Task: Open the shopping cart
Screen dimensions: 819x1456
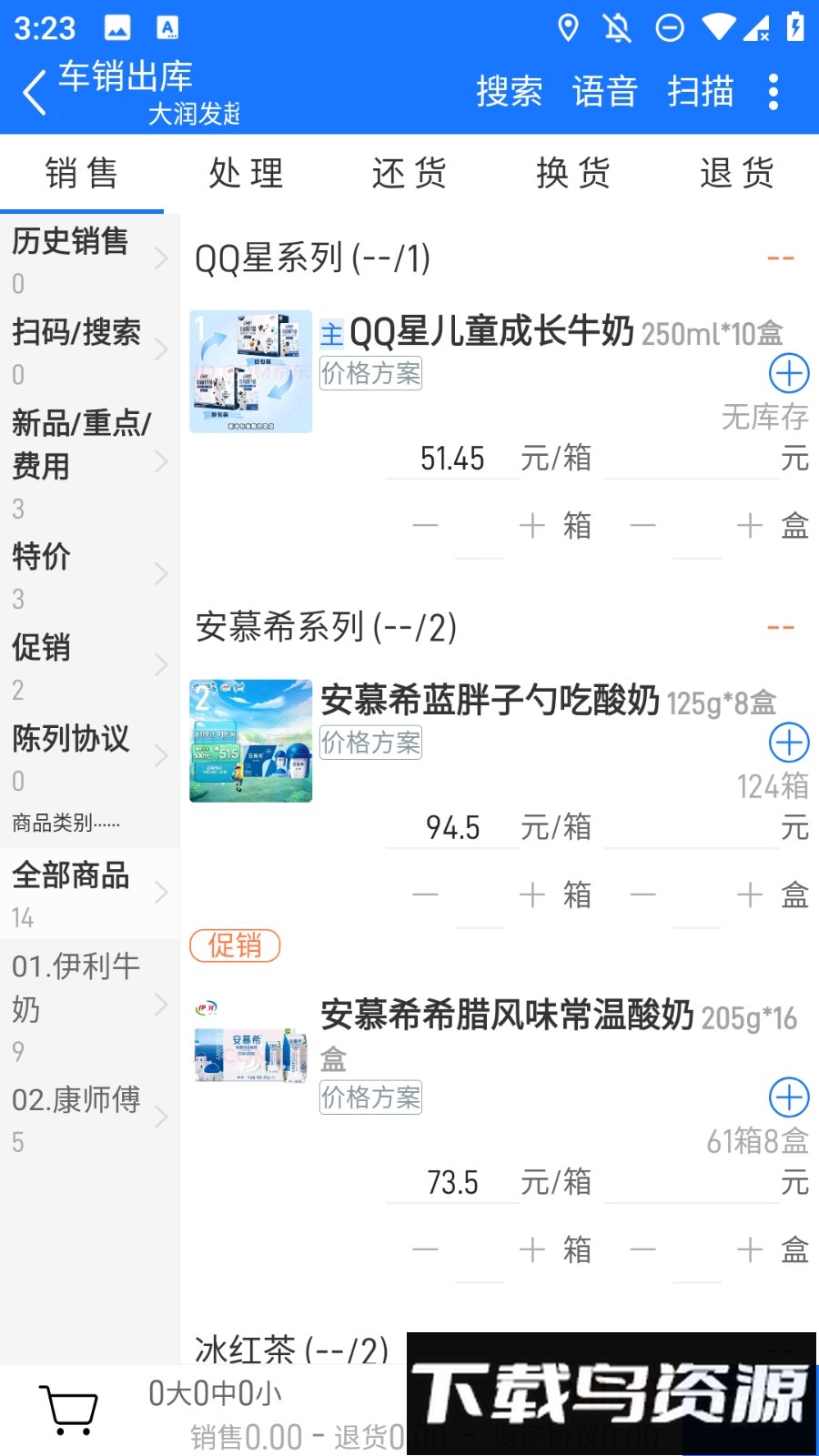Action: [68, 1409]
